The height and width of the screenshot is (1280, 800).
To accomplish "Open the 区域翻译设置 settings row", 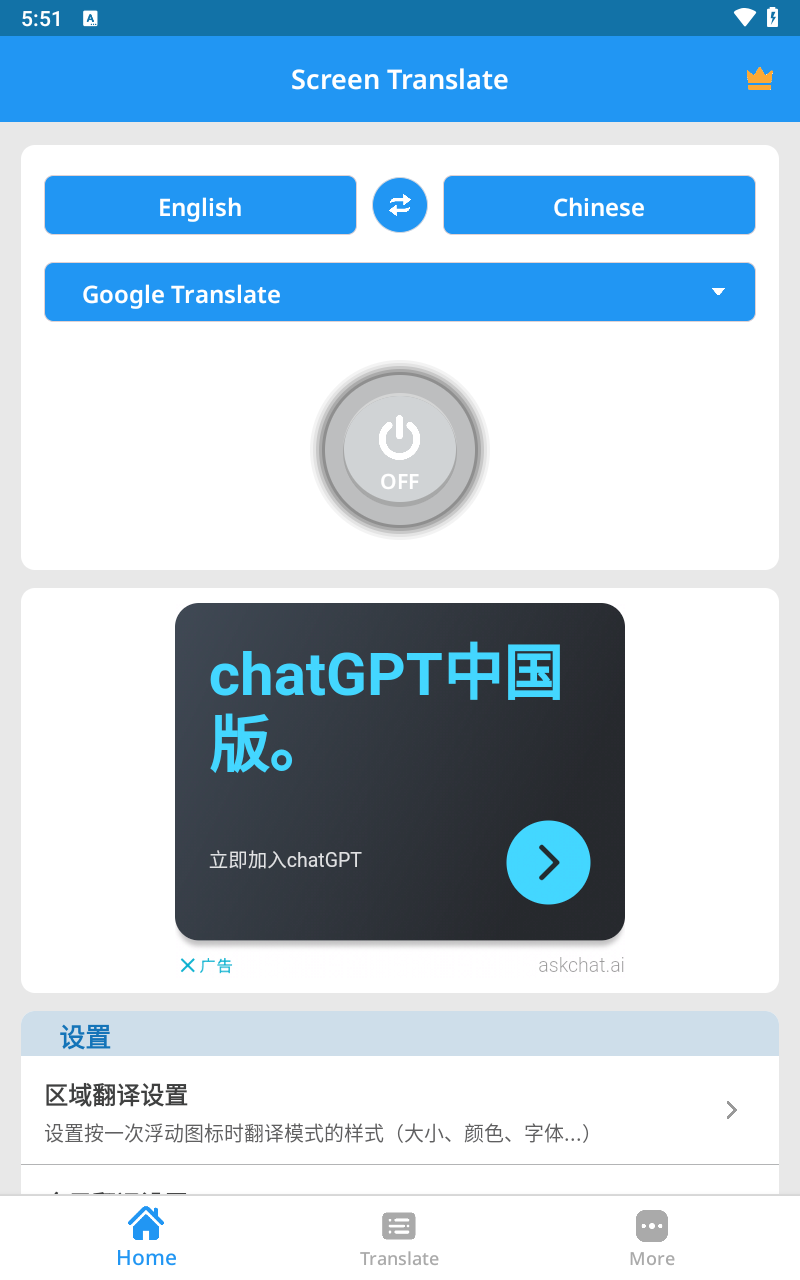I will point(400,1111).
